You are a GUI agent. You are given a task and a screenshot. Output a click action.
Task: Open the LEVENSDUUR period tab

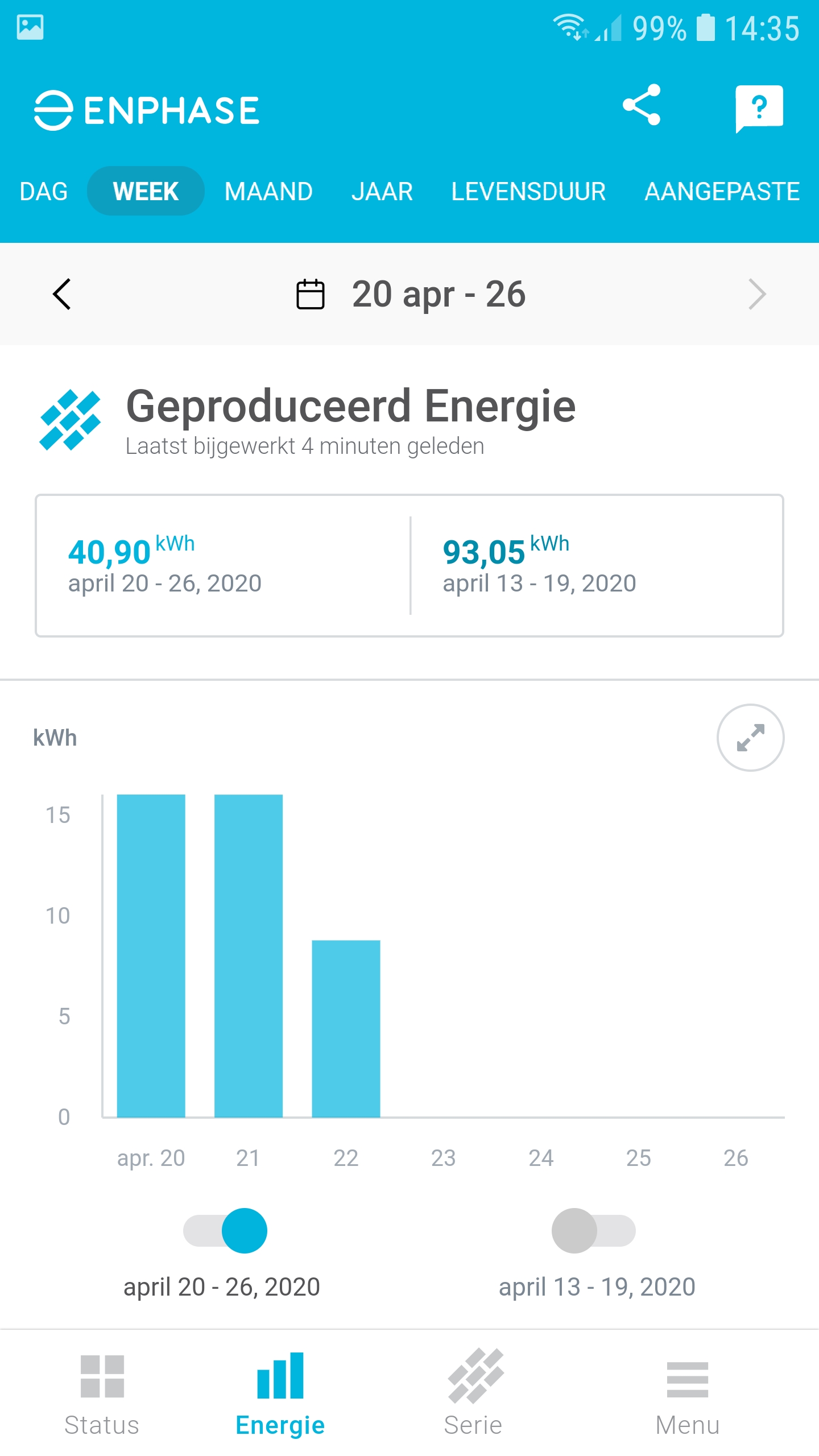(x=528, y=192)
